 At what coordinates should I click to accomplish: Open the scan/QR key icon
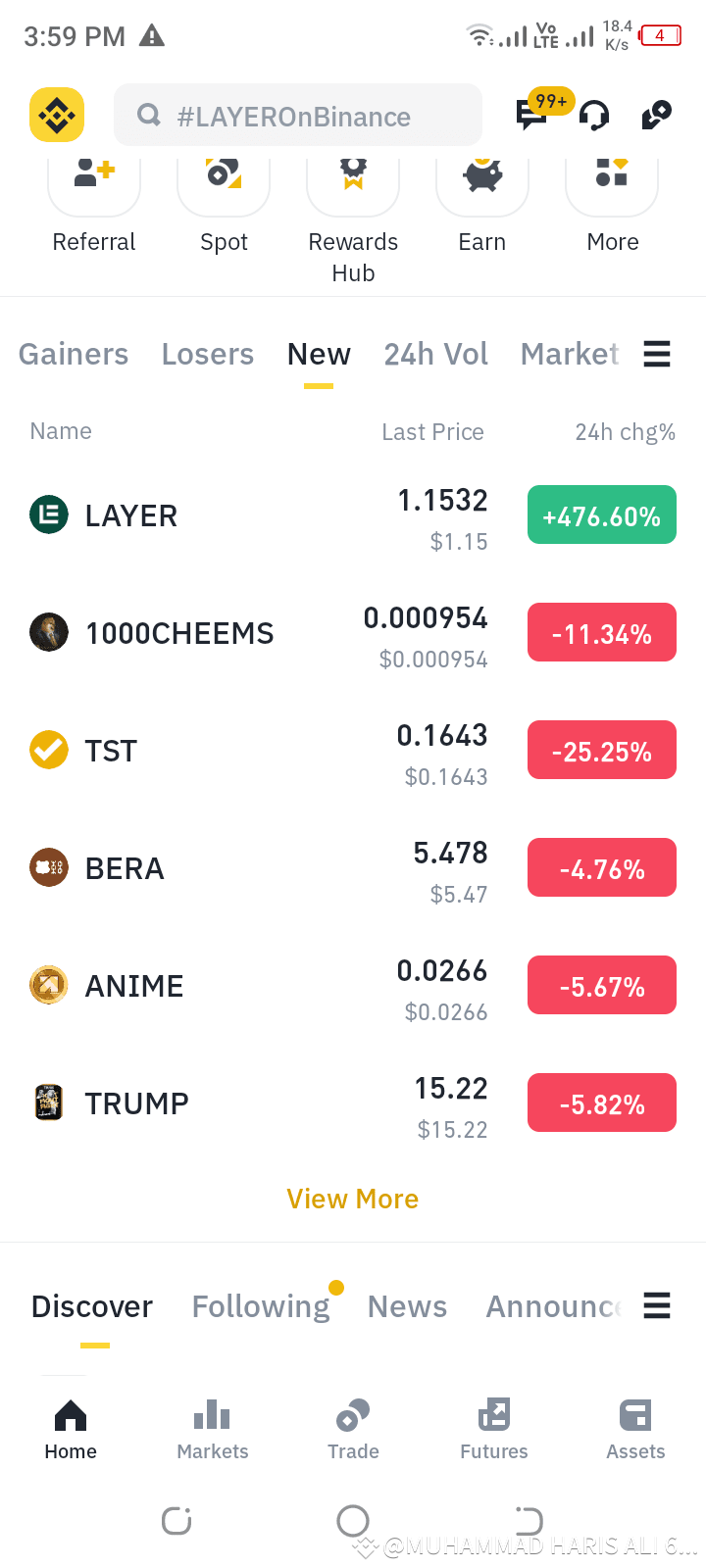(x=655, y=115)
